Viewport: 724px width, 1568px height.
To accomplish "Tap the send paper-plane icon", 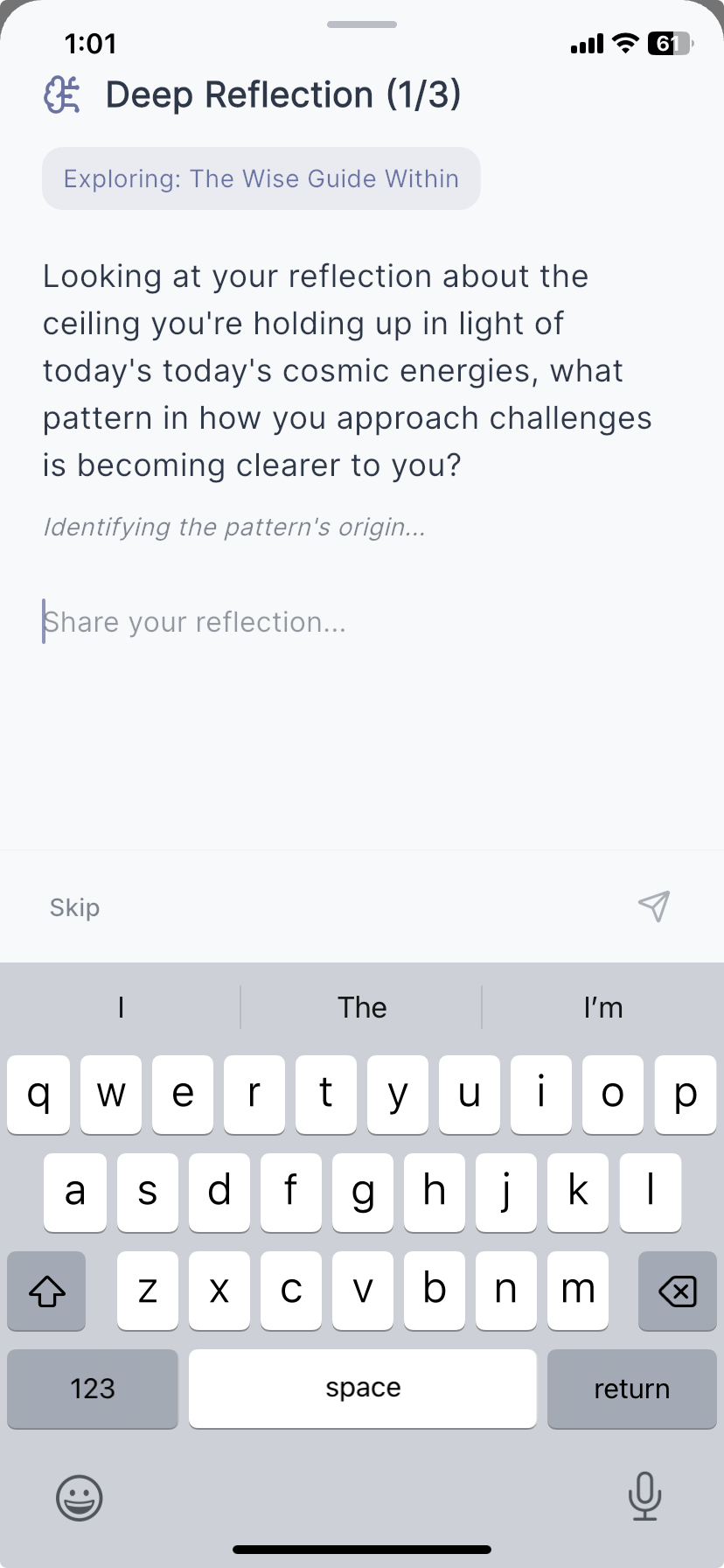I will pos(653,907).
